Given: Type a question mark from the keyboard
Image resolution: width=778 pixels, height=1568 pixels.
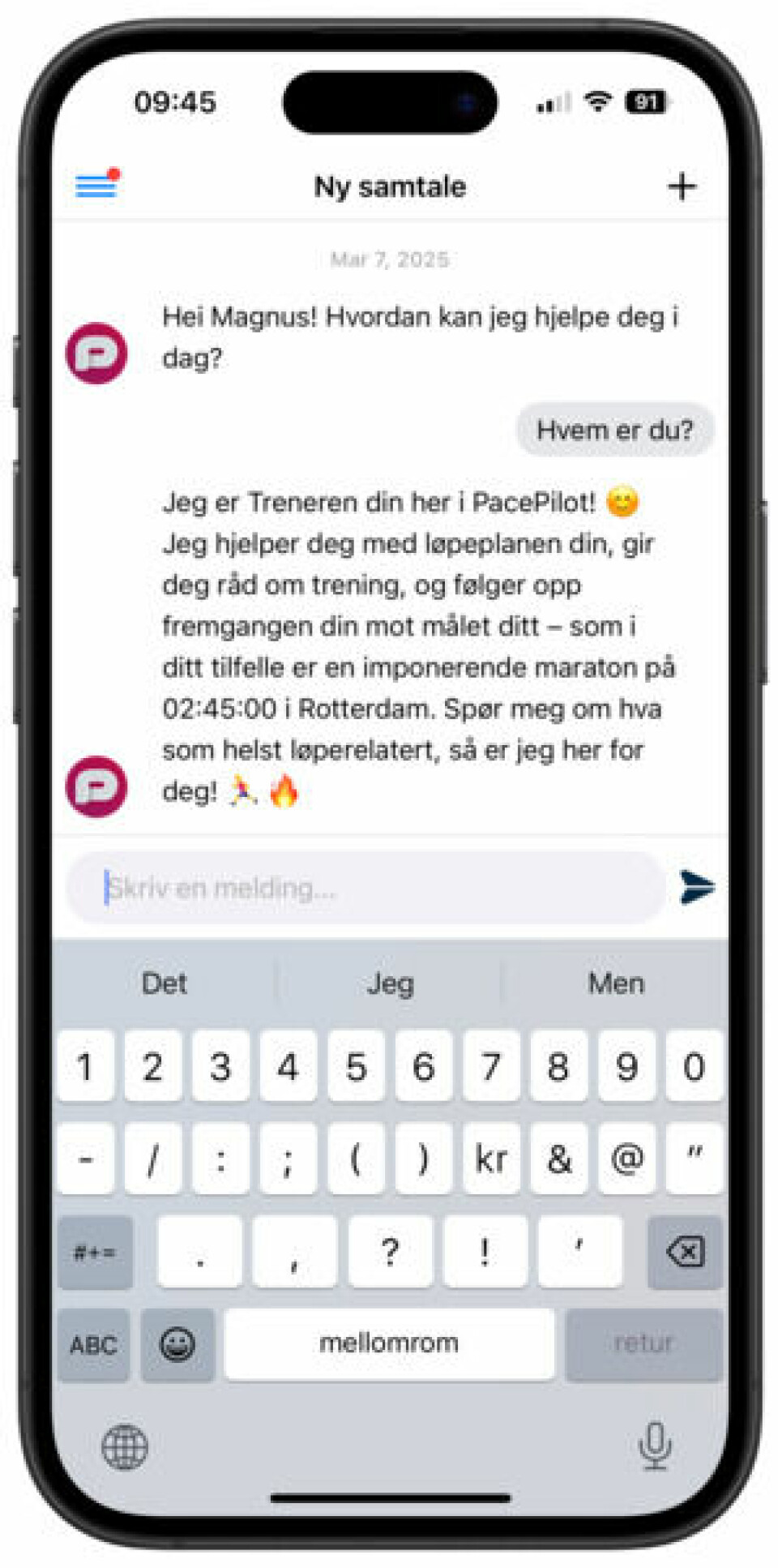Looking at the screenshot, I should coord(390,1252).
